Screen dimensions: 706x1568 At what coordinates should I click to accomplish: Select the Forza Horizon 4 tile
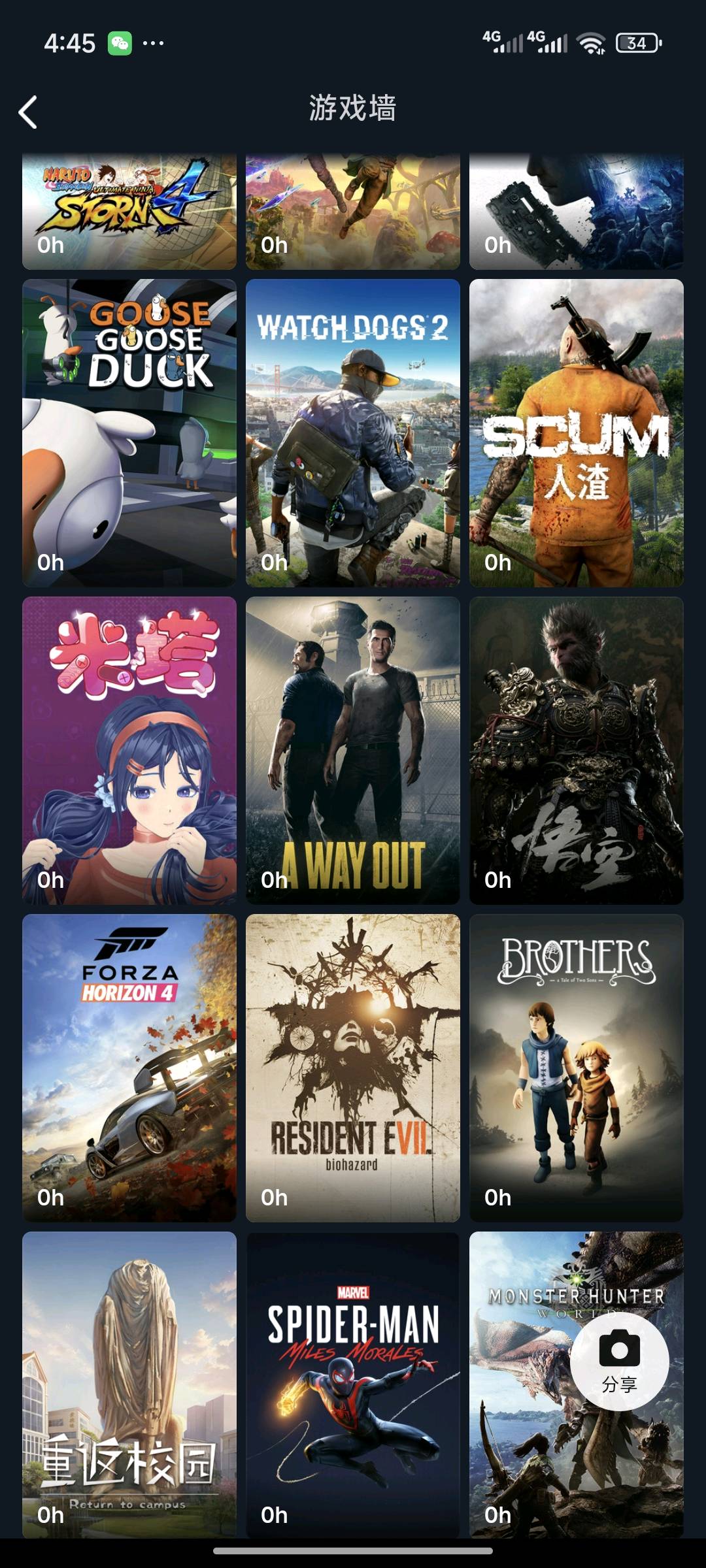coord(129,1068)
